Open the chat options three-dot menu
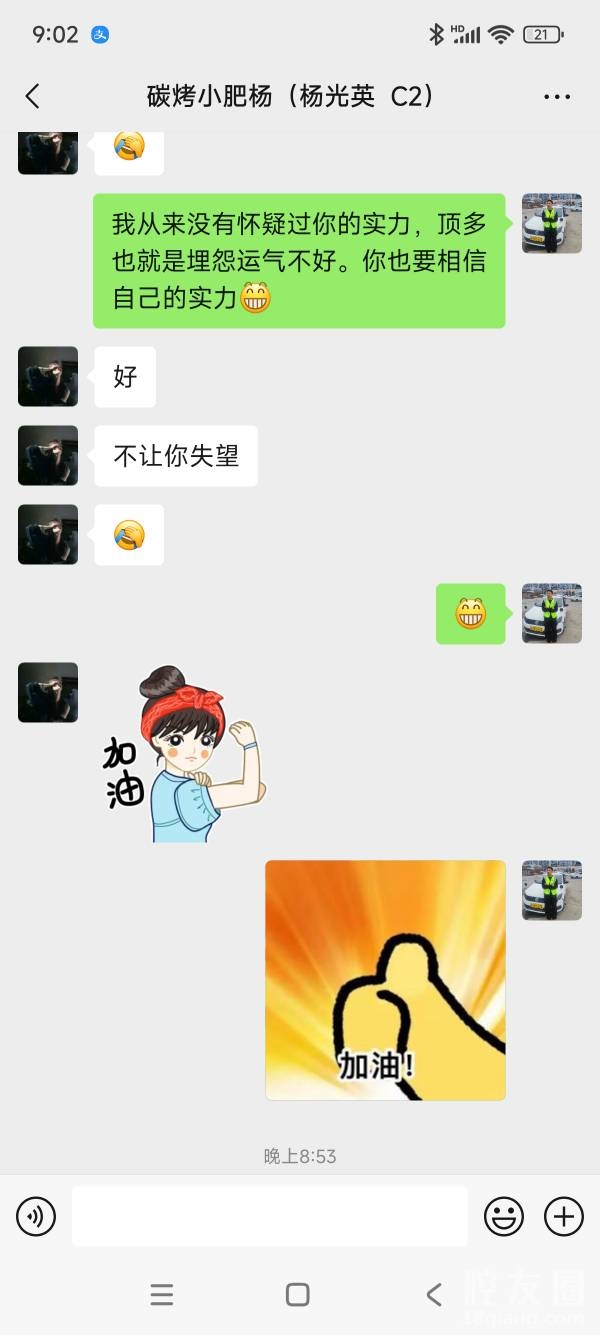 point(557,97)
